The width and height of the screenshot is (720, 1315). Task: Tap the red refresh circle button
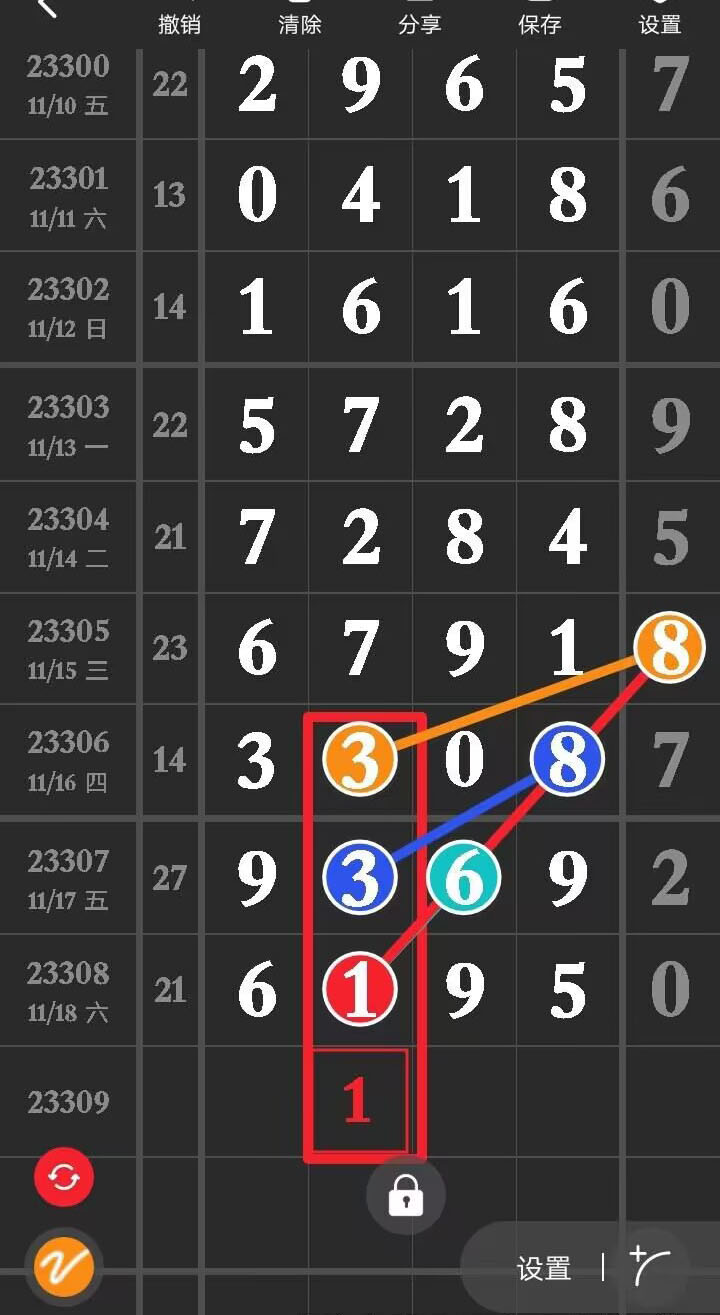pyautogui.click(x=64, y=1177)
